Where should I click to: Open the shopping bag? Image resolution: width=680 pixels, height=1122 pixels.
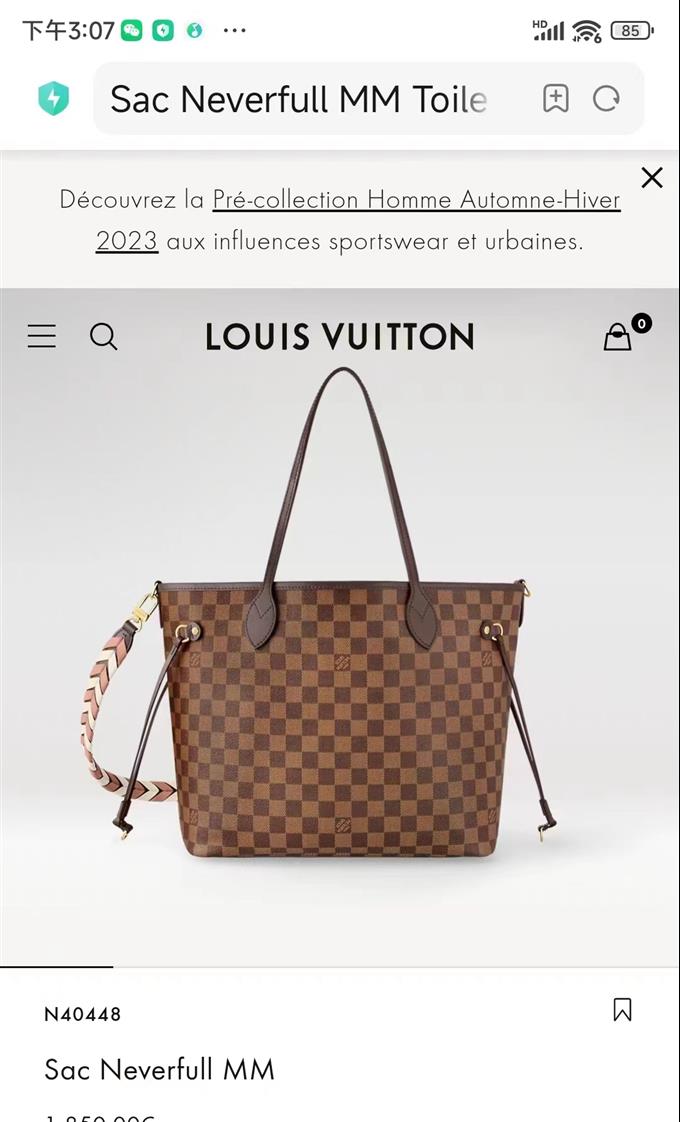(619, 337)
